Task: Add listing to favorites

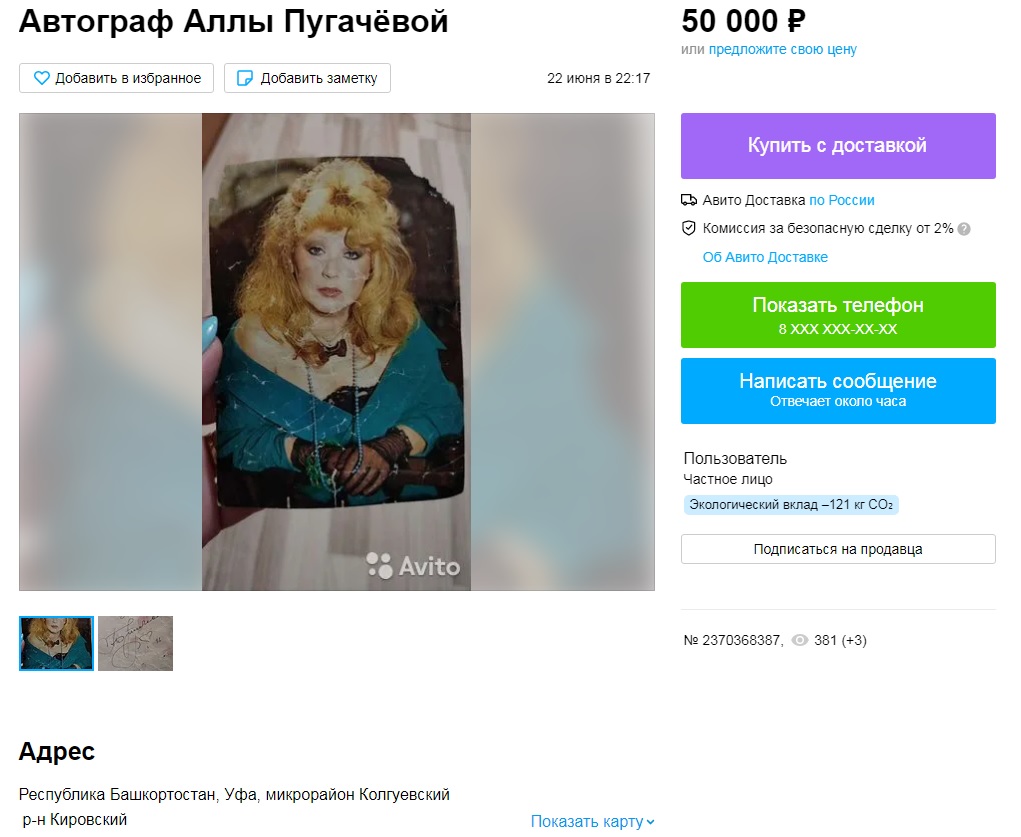Action: pyautogui.click(x=116, y=78)
